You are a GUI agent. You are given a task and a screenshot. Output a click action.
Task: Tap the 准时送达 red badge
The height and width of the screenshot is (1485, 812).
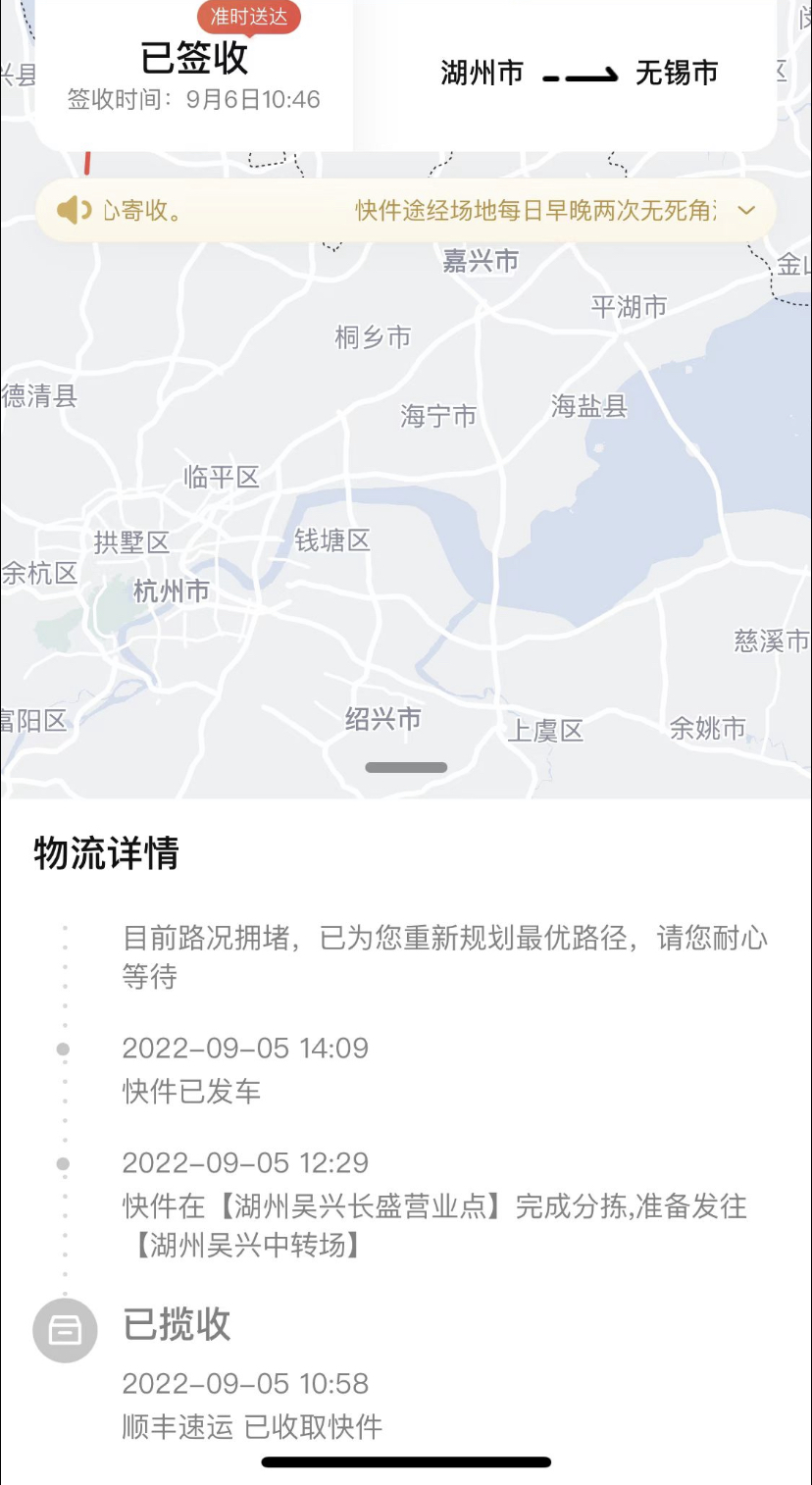(x=248, y=17)
